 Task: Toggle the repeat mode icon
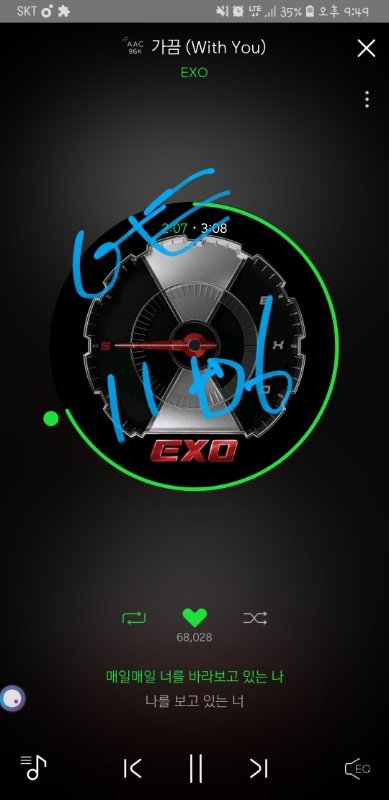134,619
